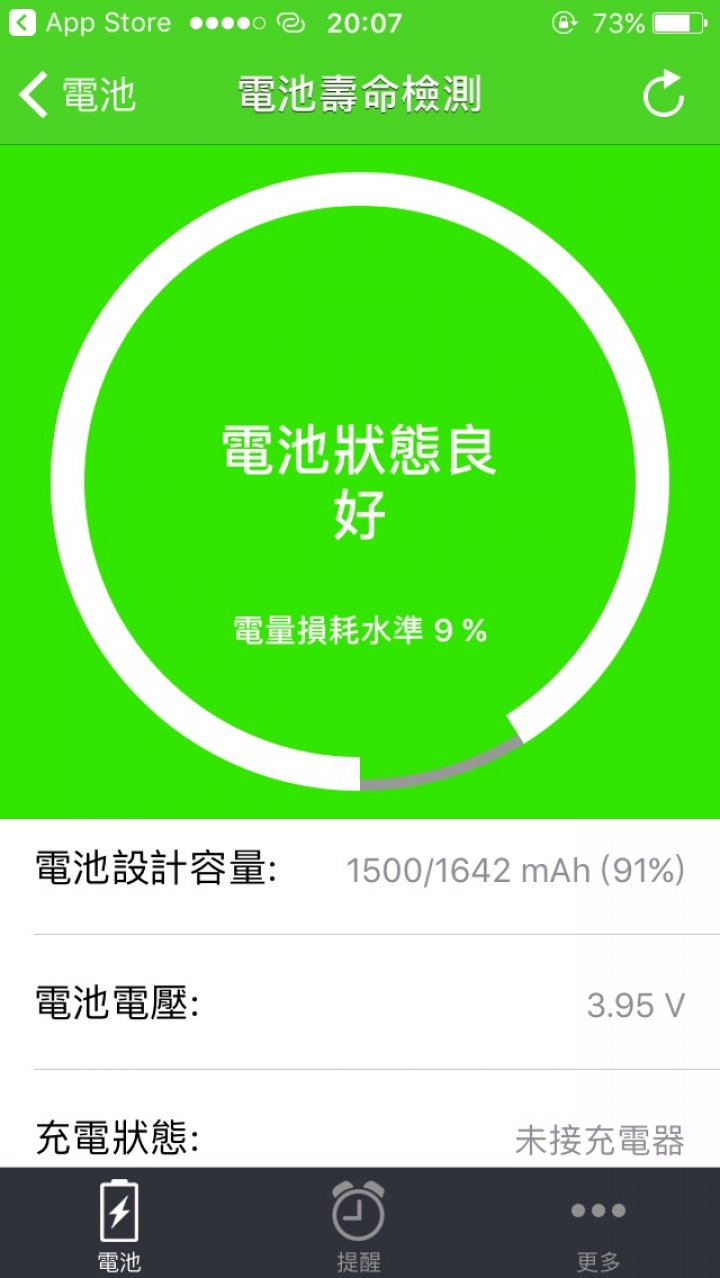Switch to the 更多 tab
Screen dimensions: 720x1278
[x=598, y=1224]
